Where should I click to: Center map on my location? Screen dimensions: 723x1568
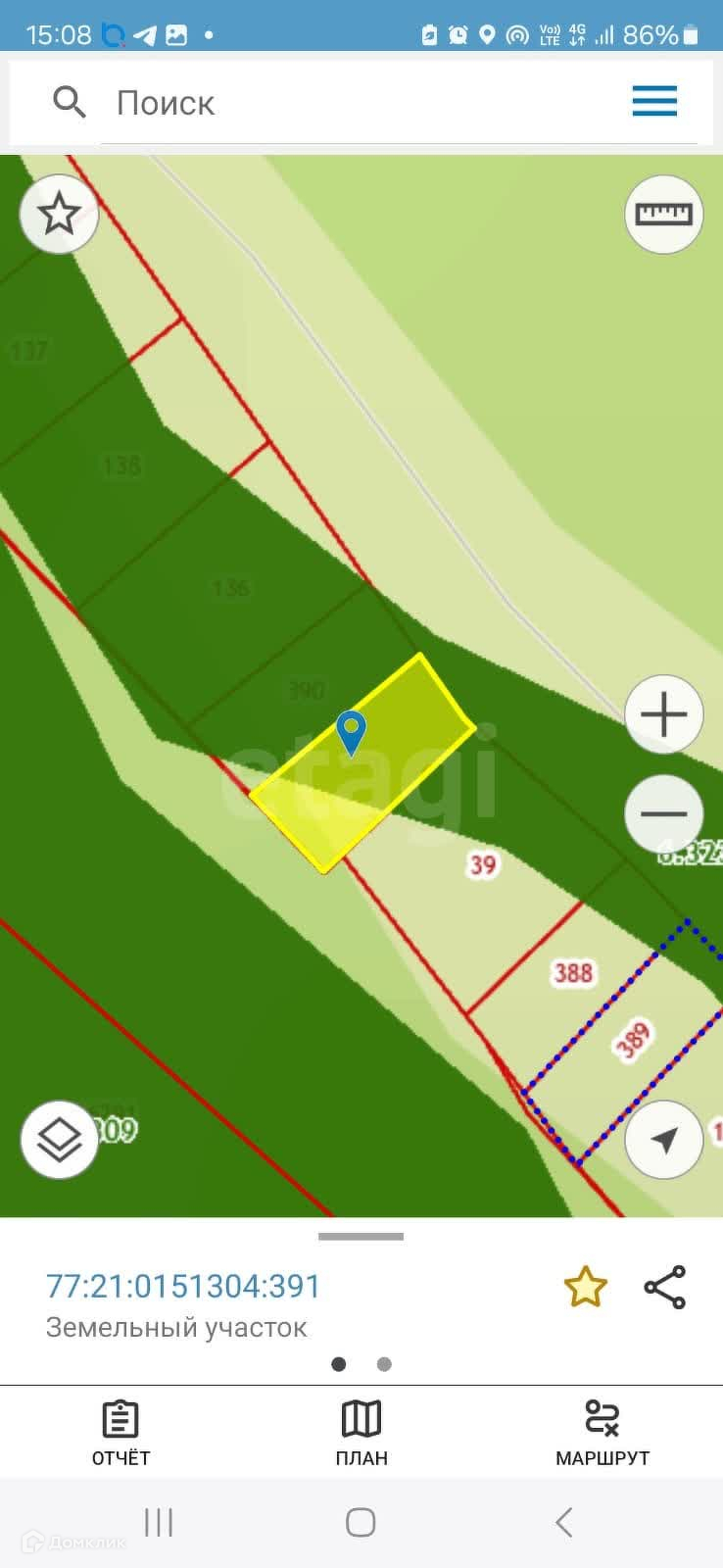pos(663,1139)
